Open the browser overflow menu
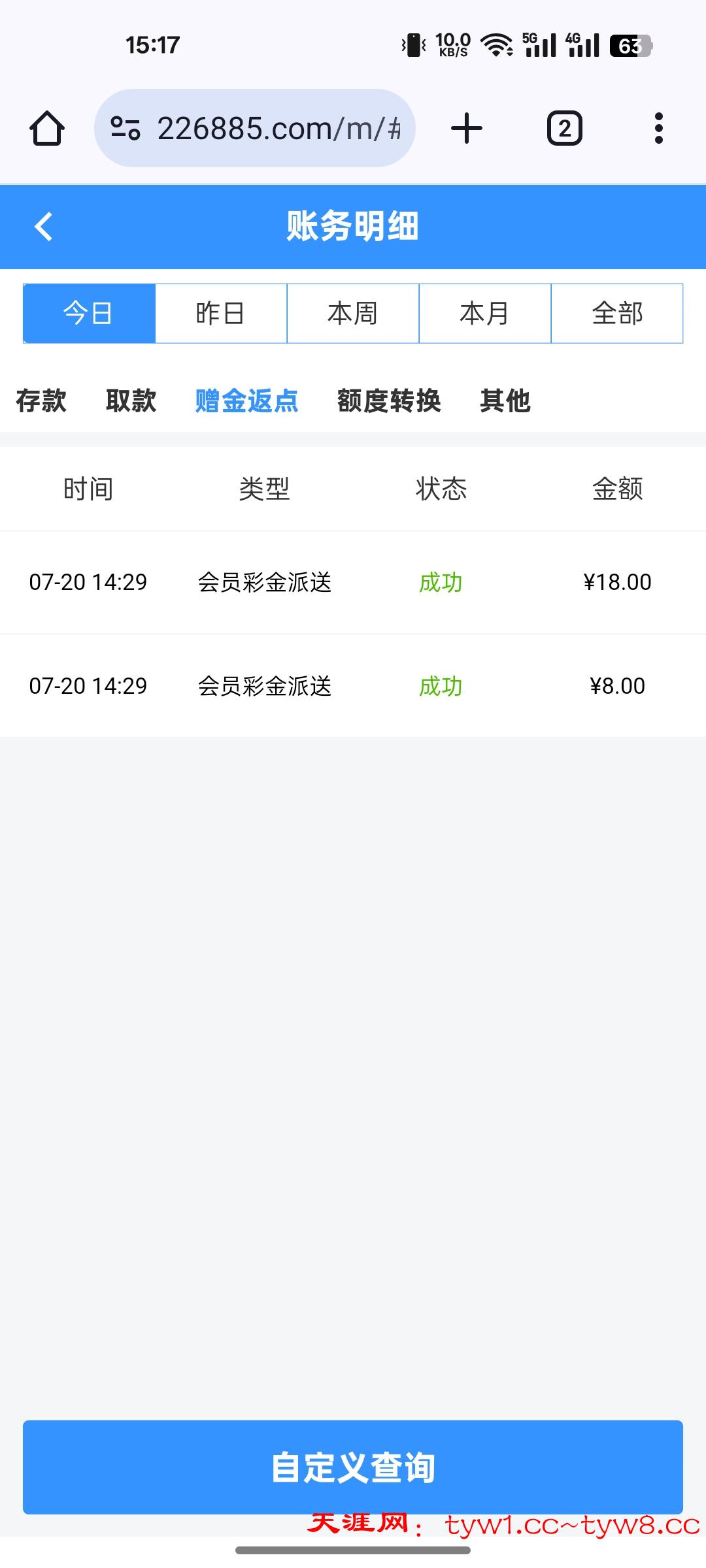The image size is (706, 1568). point(658,128)
